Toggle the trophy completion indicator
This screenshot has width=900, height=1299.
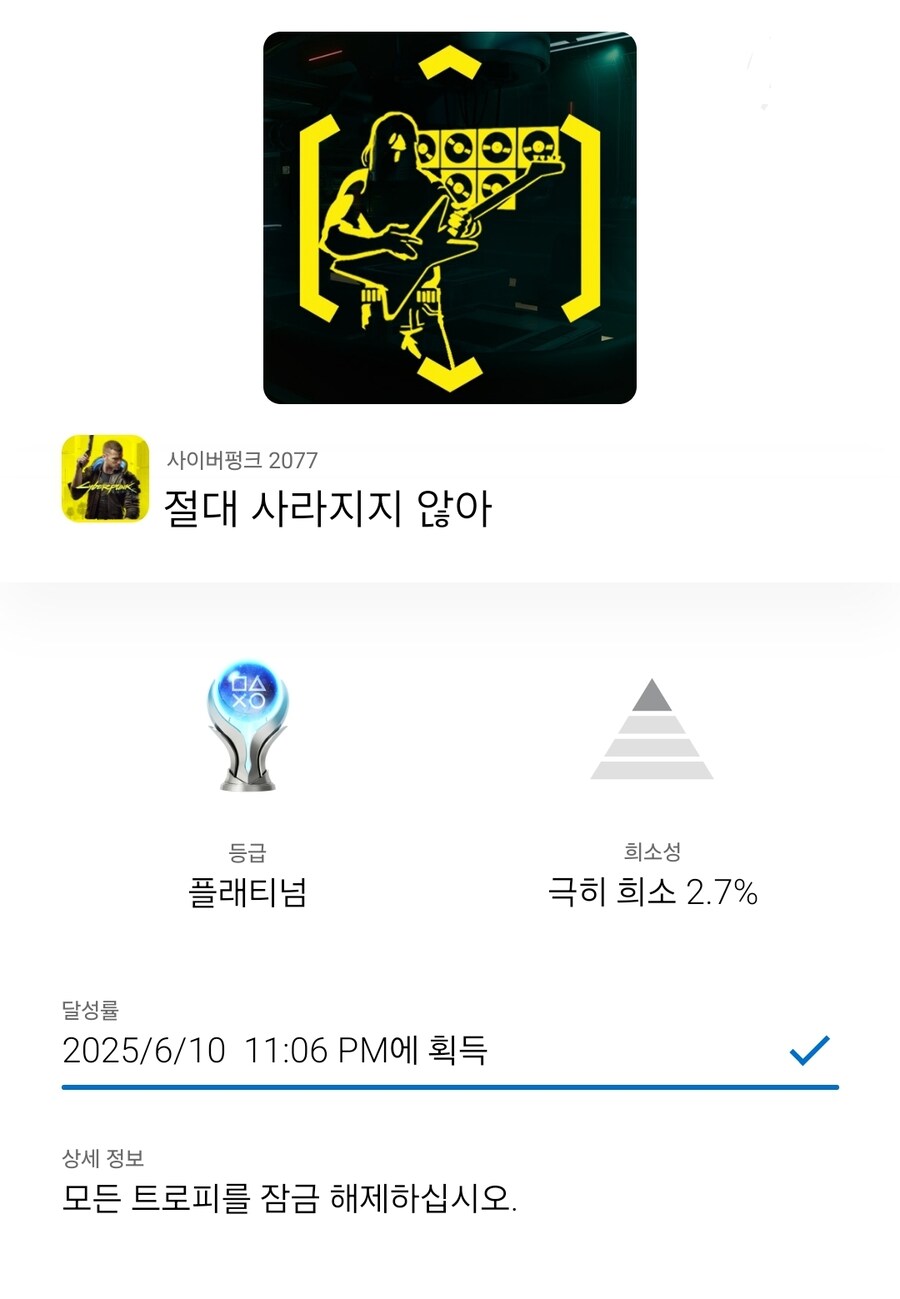808,1050
